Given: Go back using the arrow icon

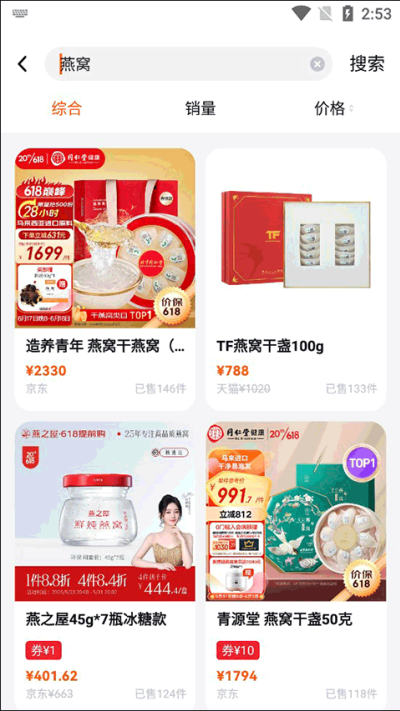Looking at the screenshot, I should (x=22, y=64).
